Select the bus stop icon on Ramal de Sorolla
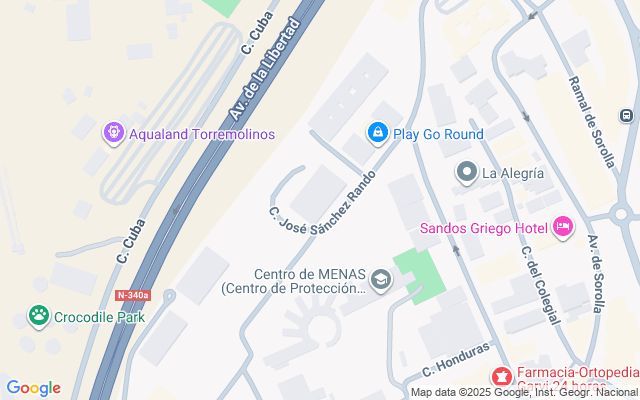This screenshot has height=400, width=640. point(627,115)
